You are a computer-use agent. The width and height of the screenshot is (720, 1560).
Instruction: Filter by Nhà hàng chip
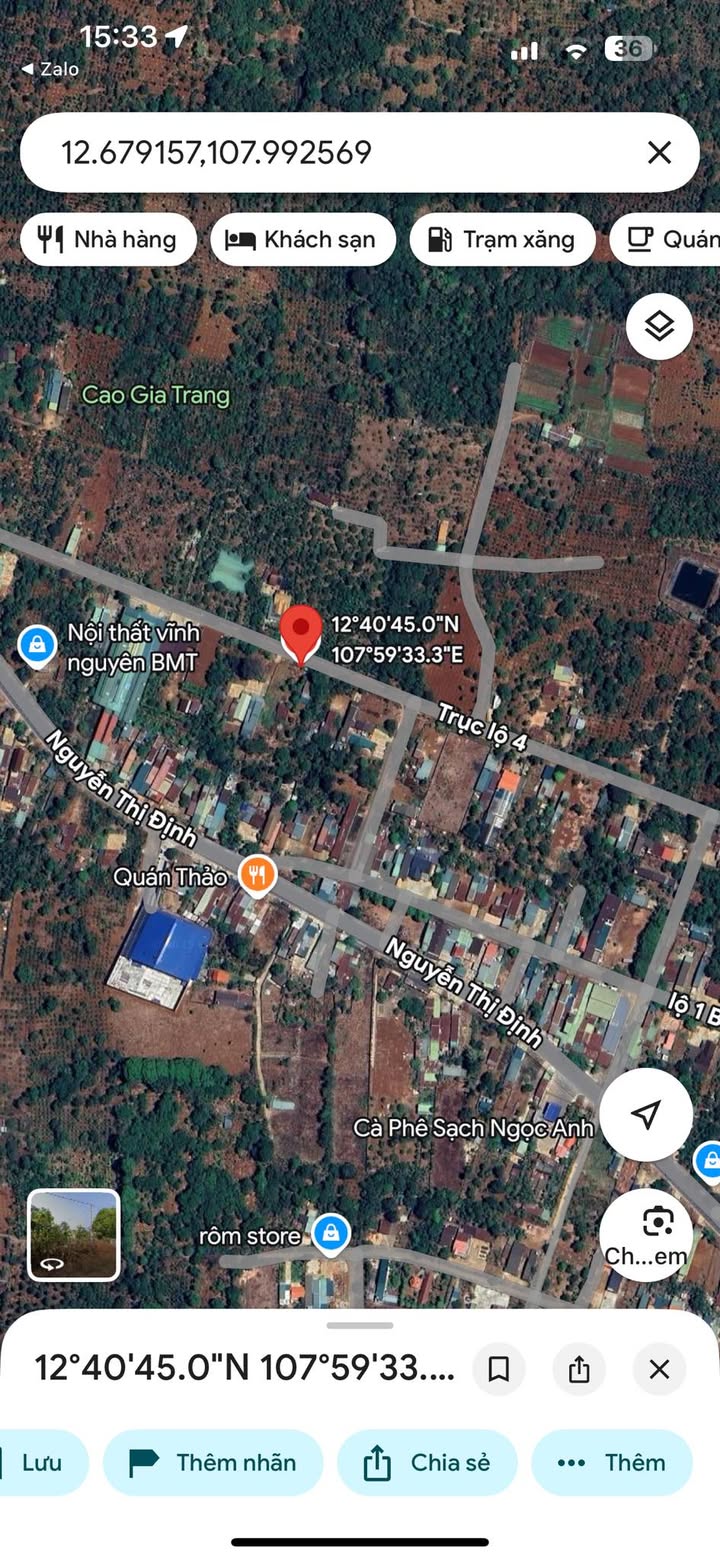(x=108, y=240)
